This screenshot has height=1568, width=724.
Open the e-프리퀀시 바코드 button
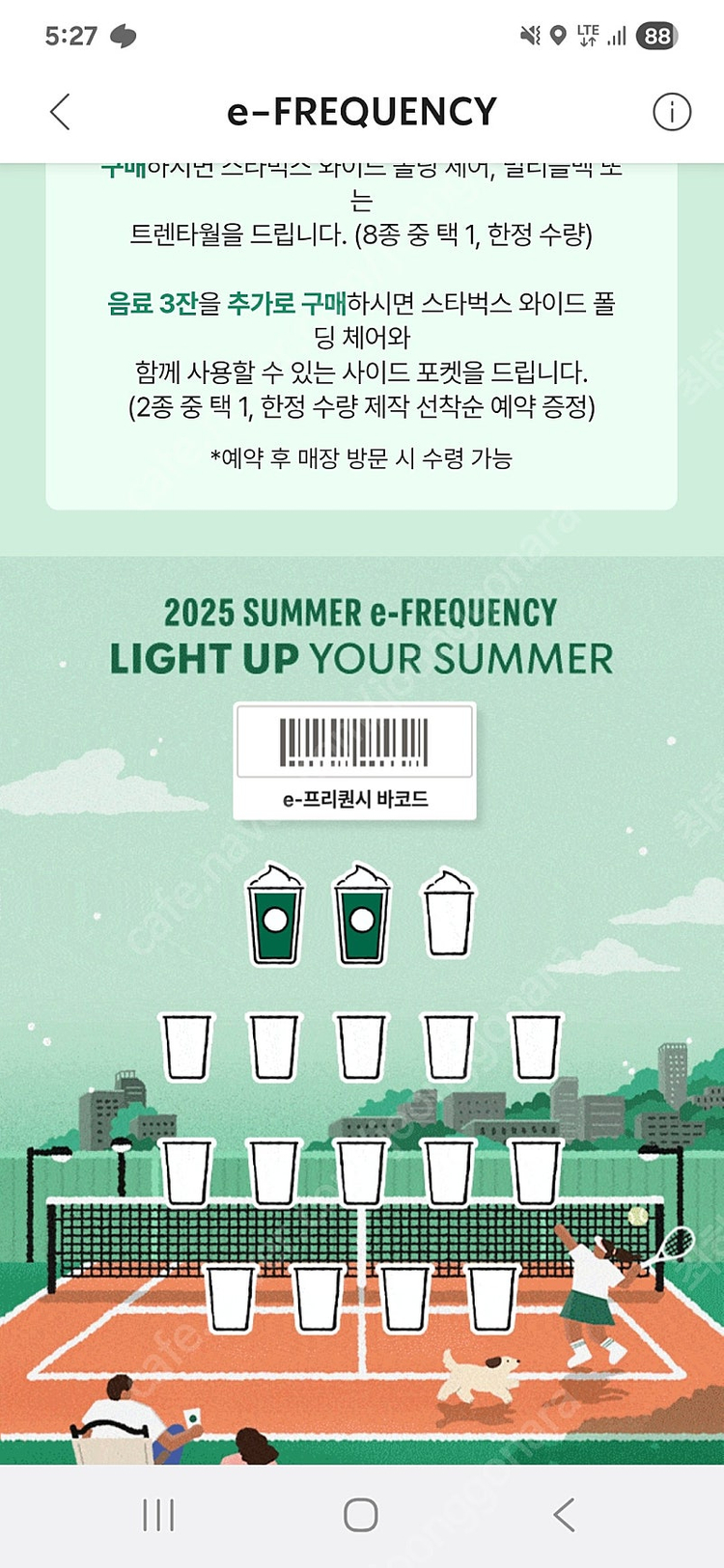pyautogui.click(x=354, y=761)
